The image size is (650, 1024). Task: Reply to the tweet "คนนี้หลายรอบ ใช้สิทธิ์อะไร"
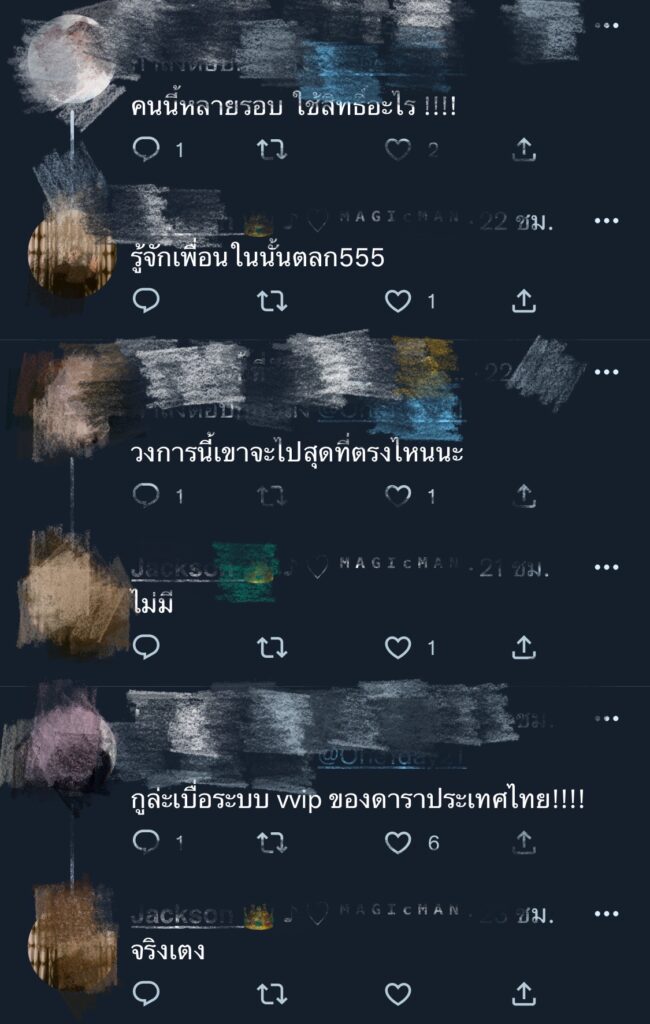point(146,150)
